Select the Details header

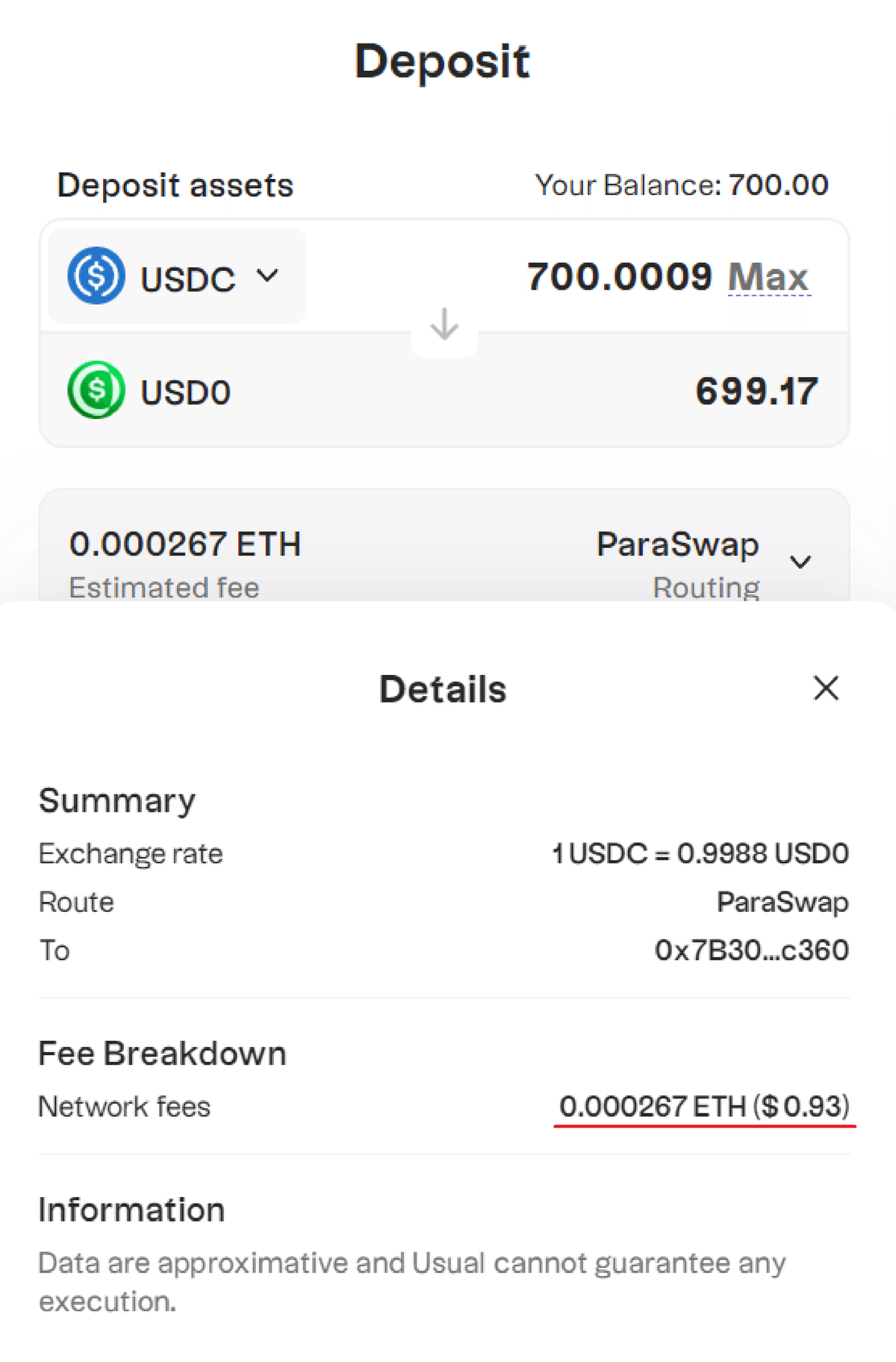[x=442, y=688]
